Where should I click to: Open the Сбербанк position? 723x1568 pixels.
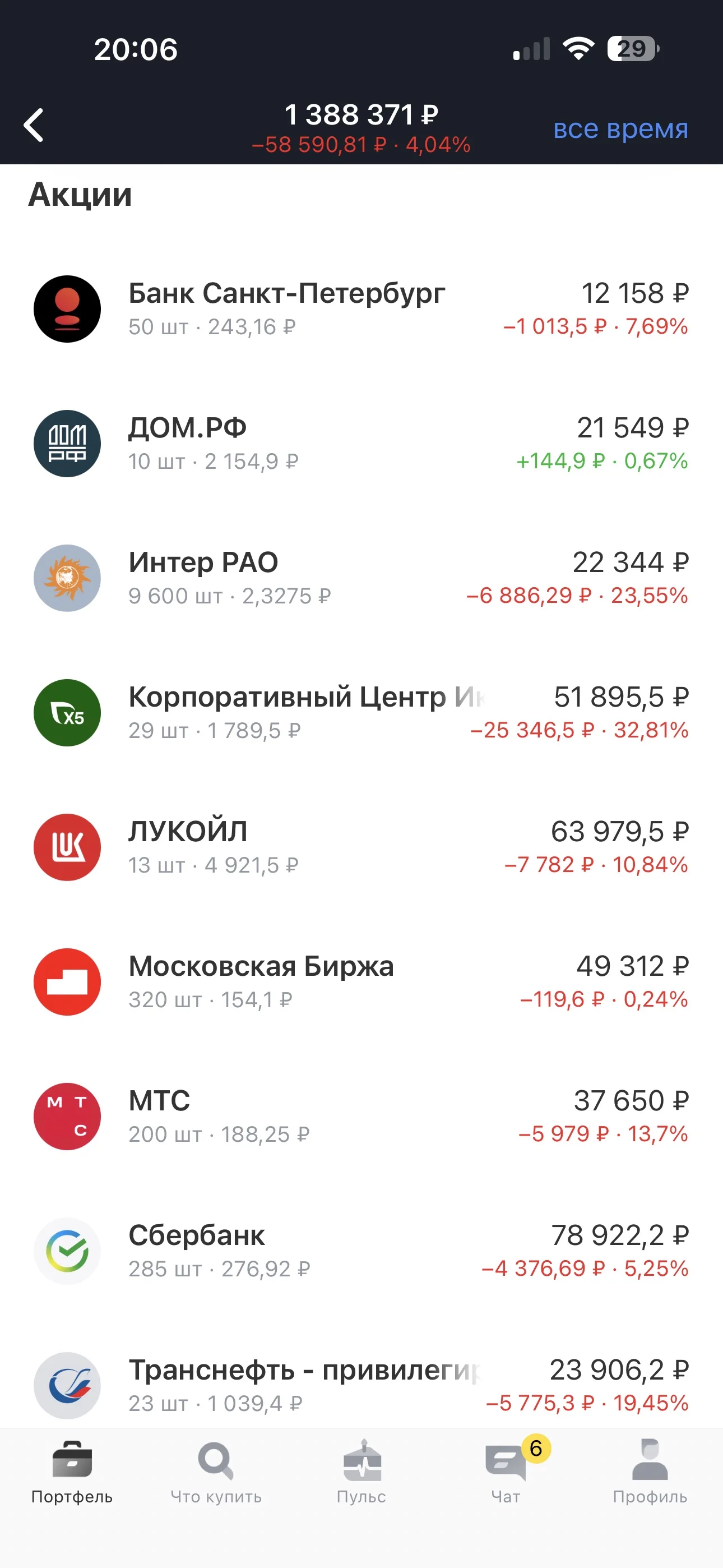pos(361,1251)
